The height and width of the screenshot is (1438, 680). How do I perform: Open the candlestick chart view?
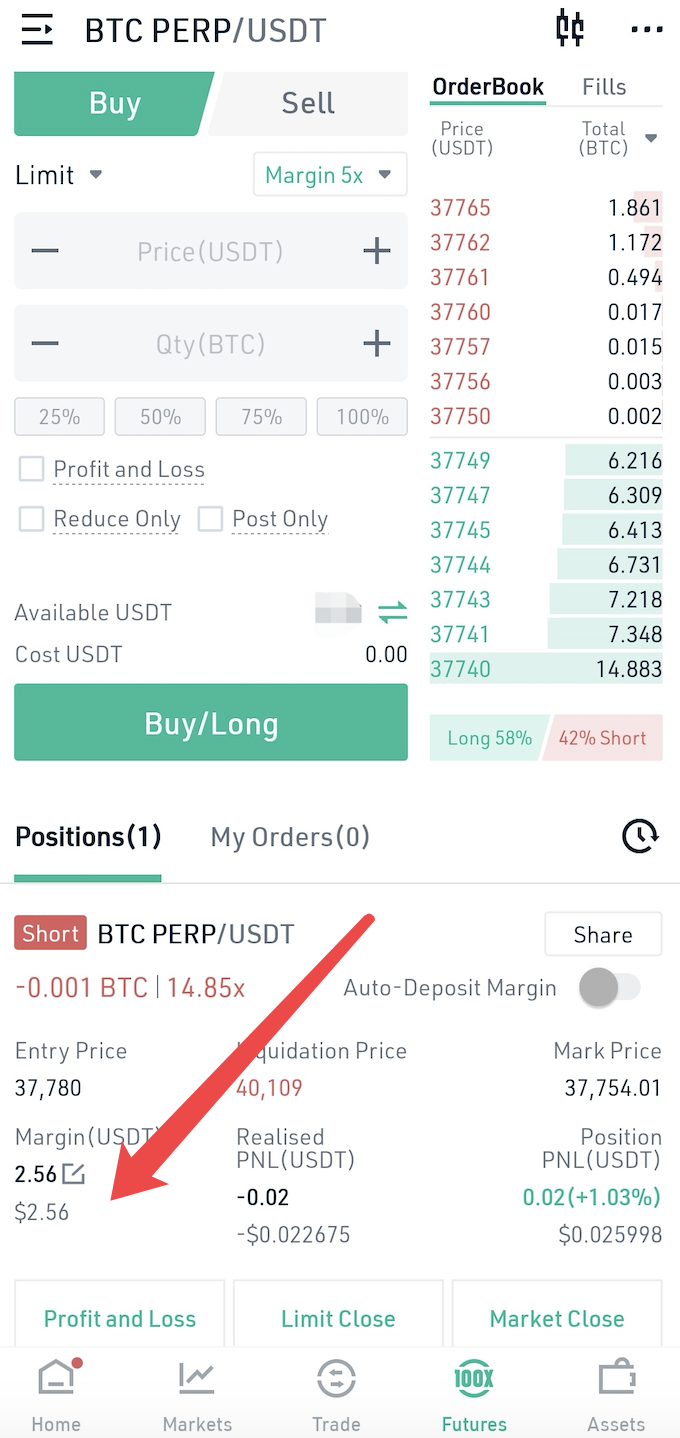[570, 29]
